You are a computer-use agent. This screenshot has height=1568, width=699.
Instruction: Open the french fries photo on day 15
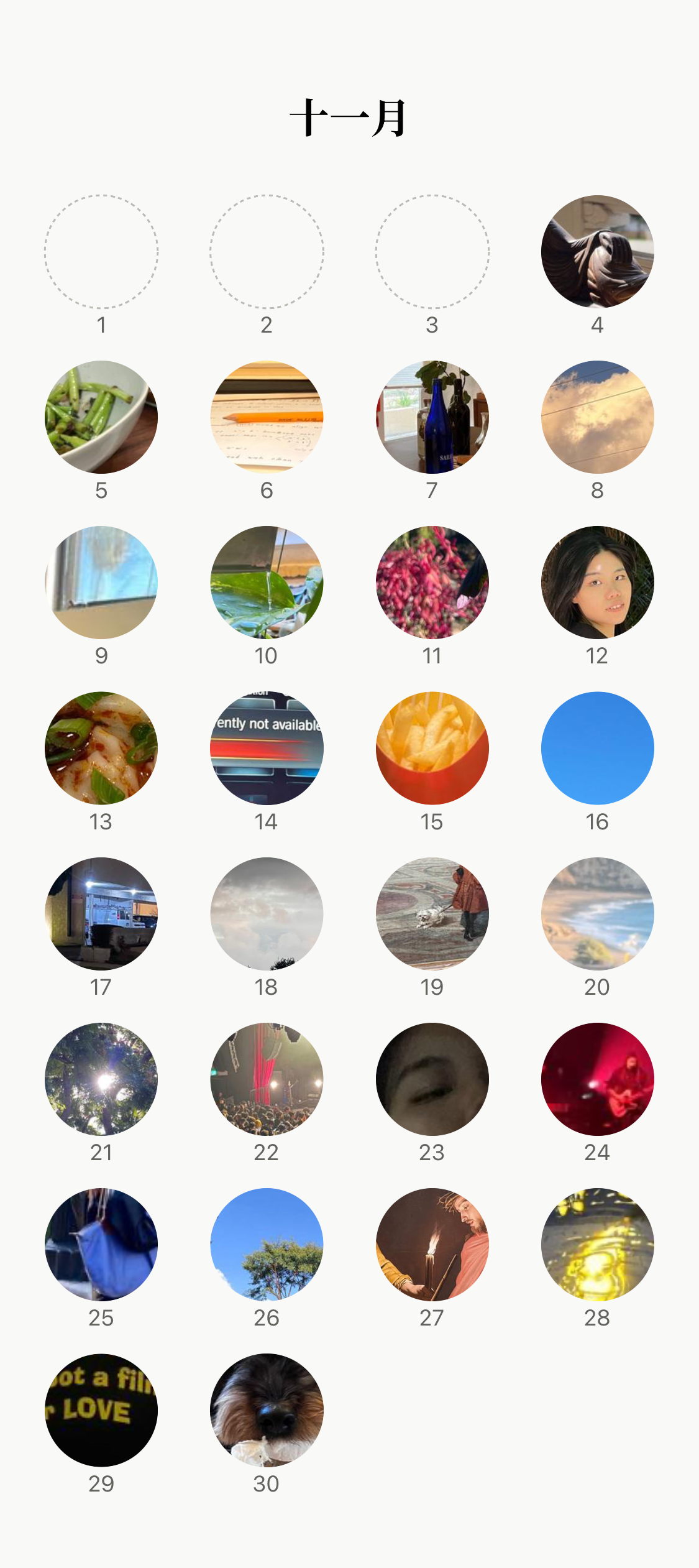432,748
